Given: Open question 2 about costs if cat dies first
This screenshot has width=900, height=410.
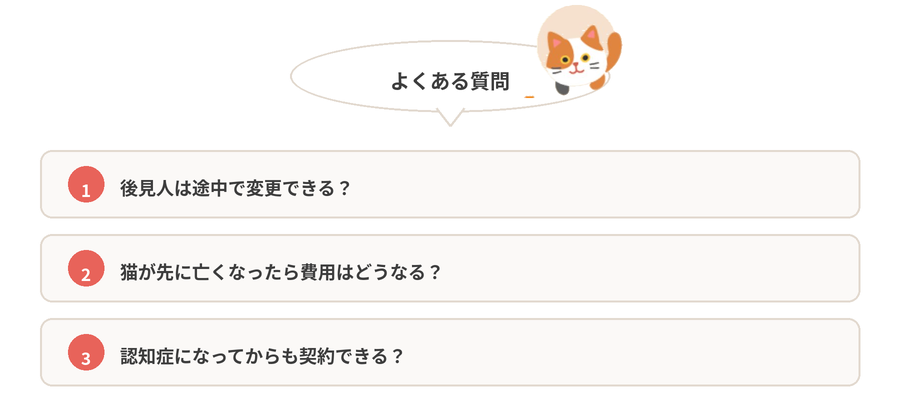Looking at the screenshot, I should coord(449,269).
